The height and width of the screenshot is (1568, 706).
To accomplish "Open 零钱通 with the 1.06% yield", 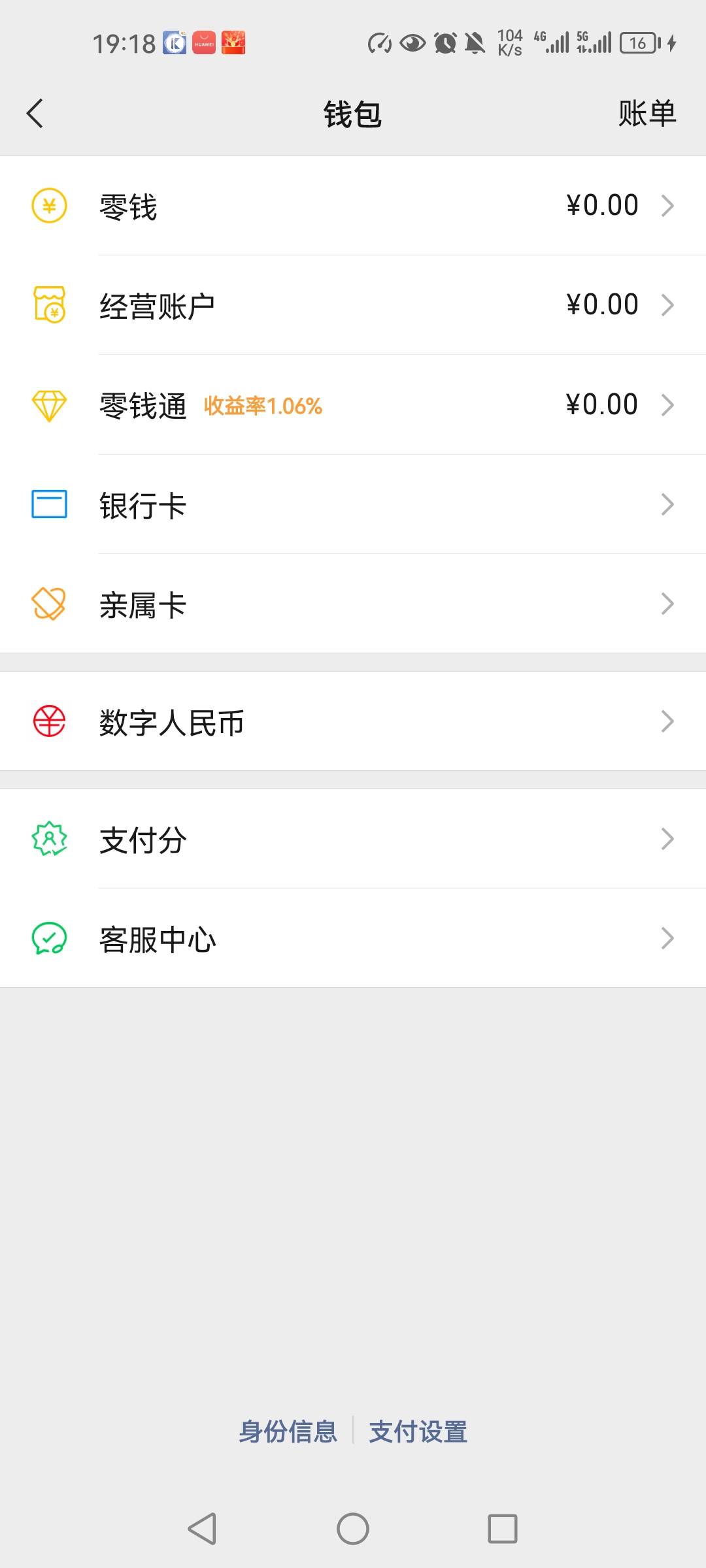I will pos(353,405).
